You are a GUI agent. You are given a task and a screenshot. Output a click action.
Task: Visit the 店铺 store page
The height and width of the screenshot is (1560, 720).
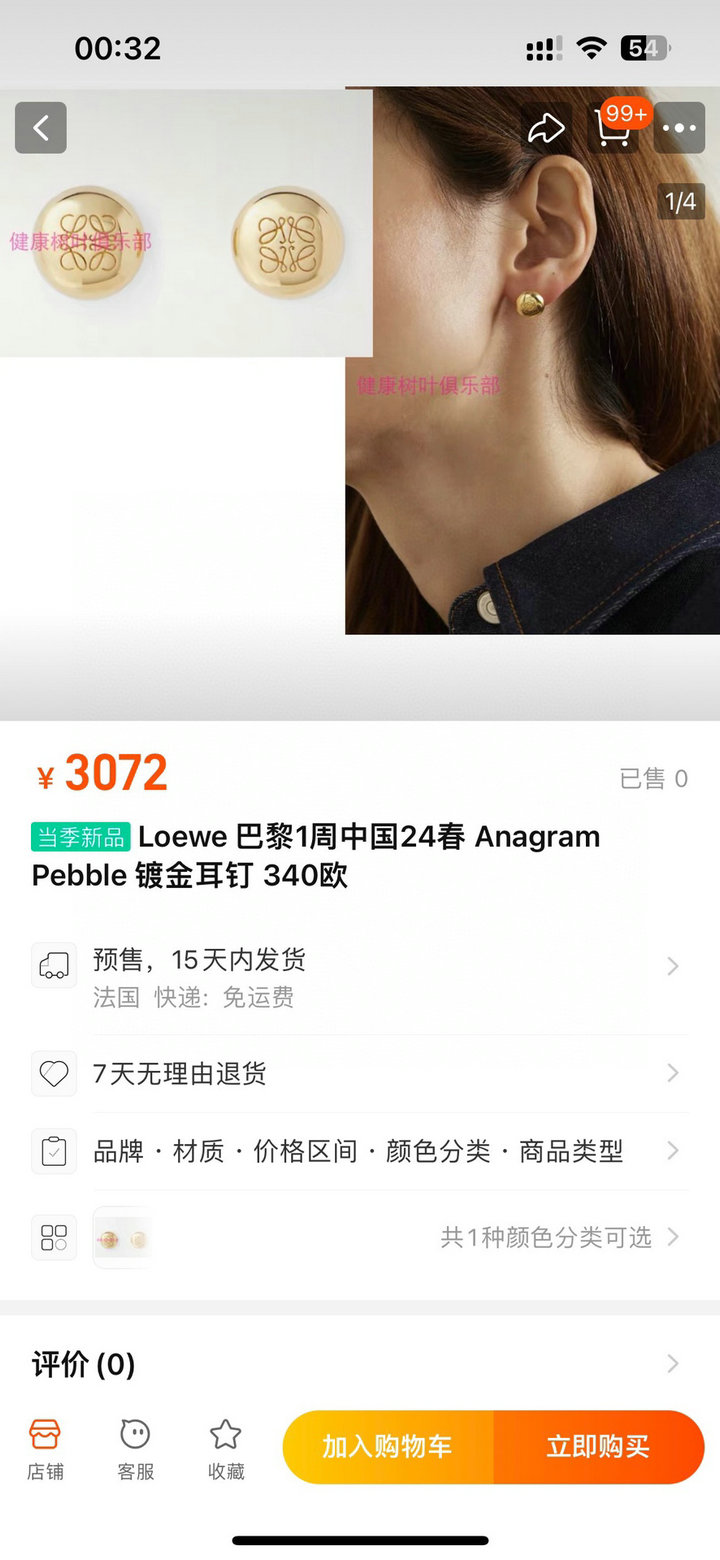45,1449
